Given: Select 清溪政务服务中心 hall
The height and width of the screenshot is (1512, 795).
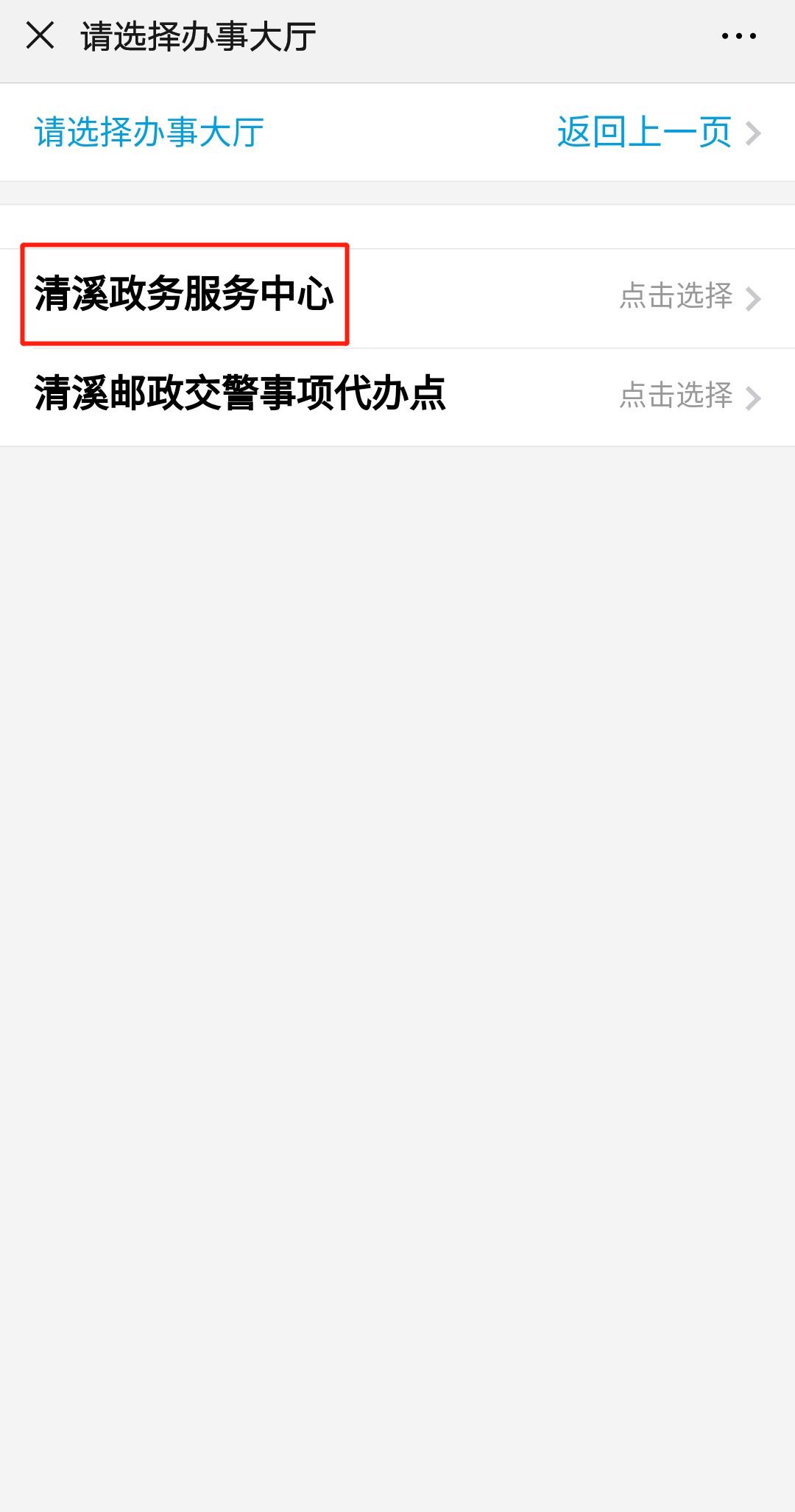Looking at the screenshot, I should pyautogui.click(x=184, y=295).
